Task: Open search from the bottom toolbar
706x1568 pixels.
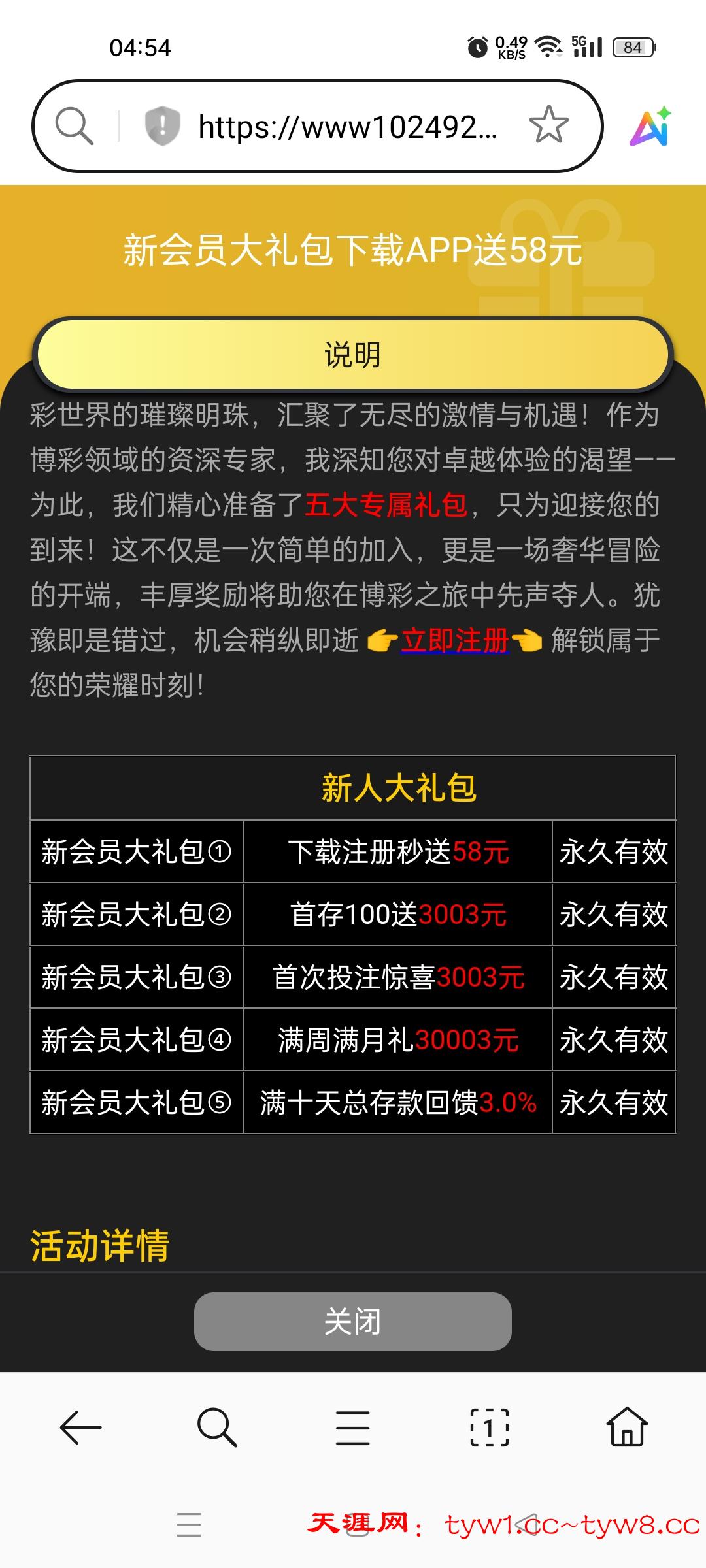Action: (216, 1427)
